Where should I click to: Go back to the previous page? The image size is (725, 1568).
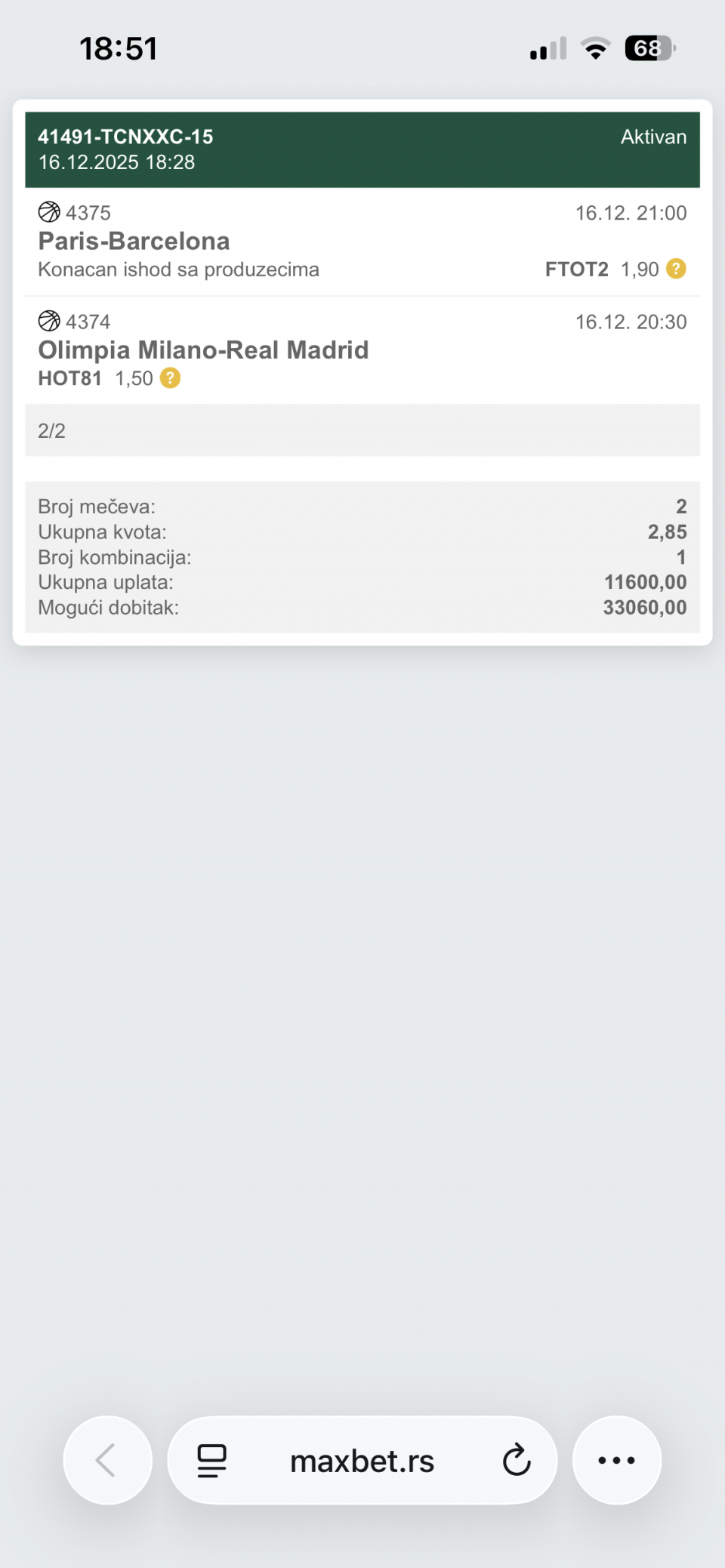pyautogui.click(x=107, y=1460)
